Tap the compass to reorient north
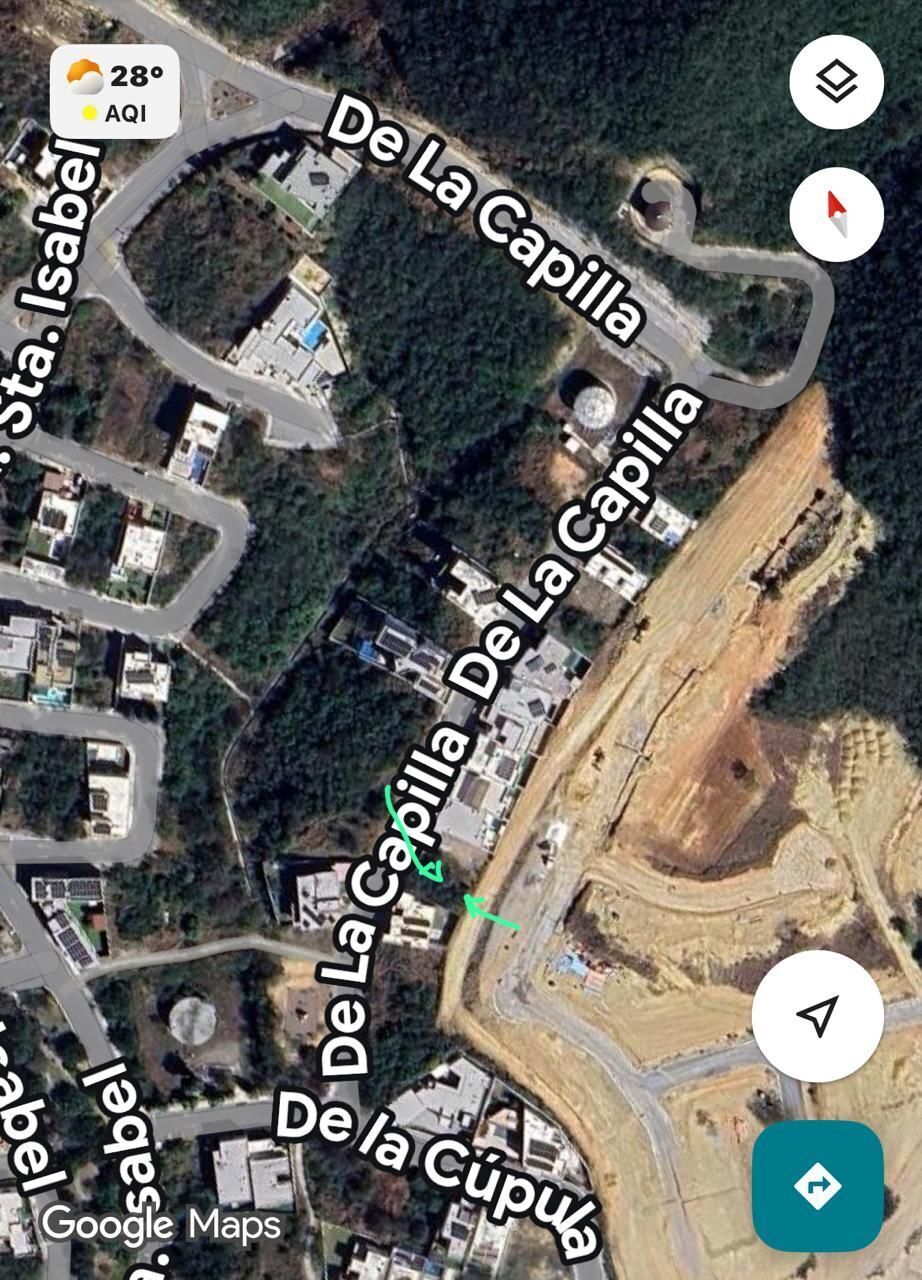This screenshot has height=1280, width=922. tap(836, 214)
